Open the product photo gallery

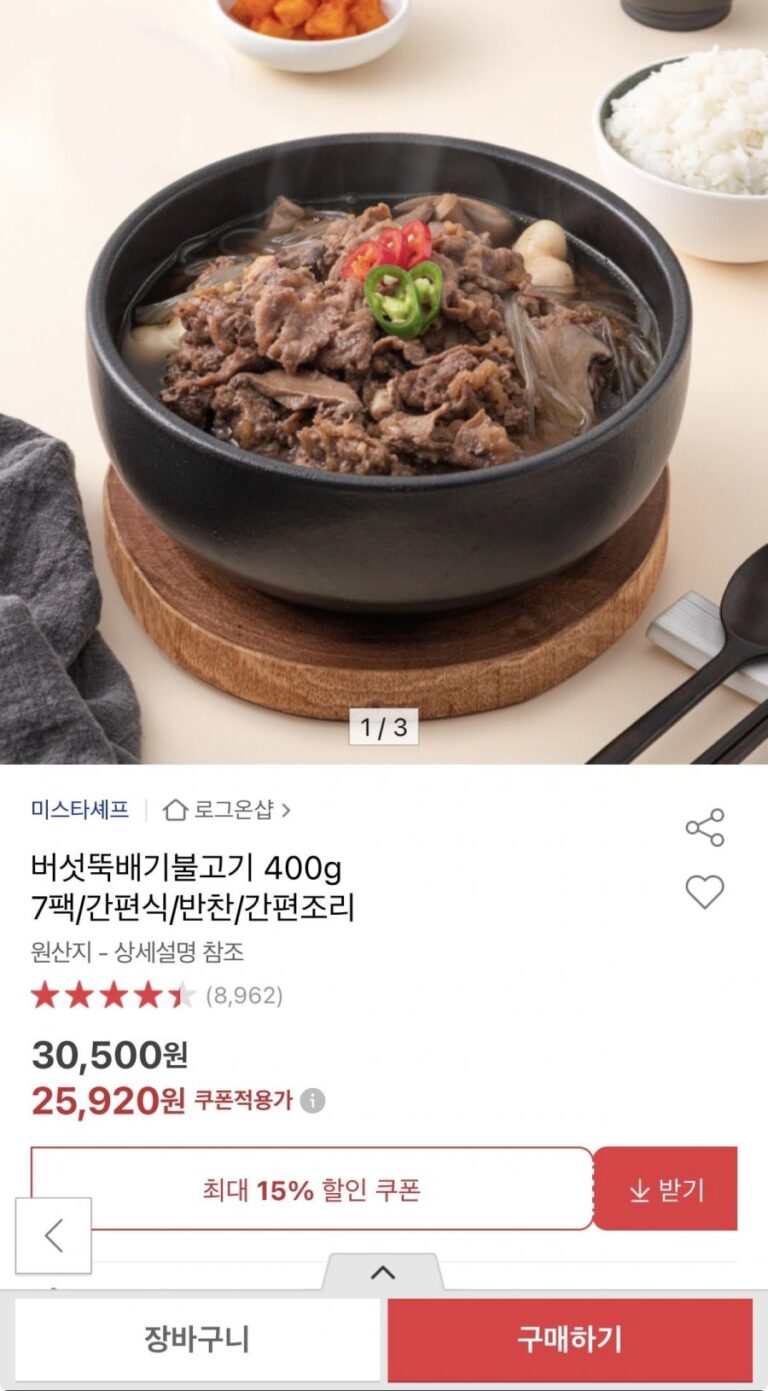click(384, 380)
